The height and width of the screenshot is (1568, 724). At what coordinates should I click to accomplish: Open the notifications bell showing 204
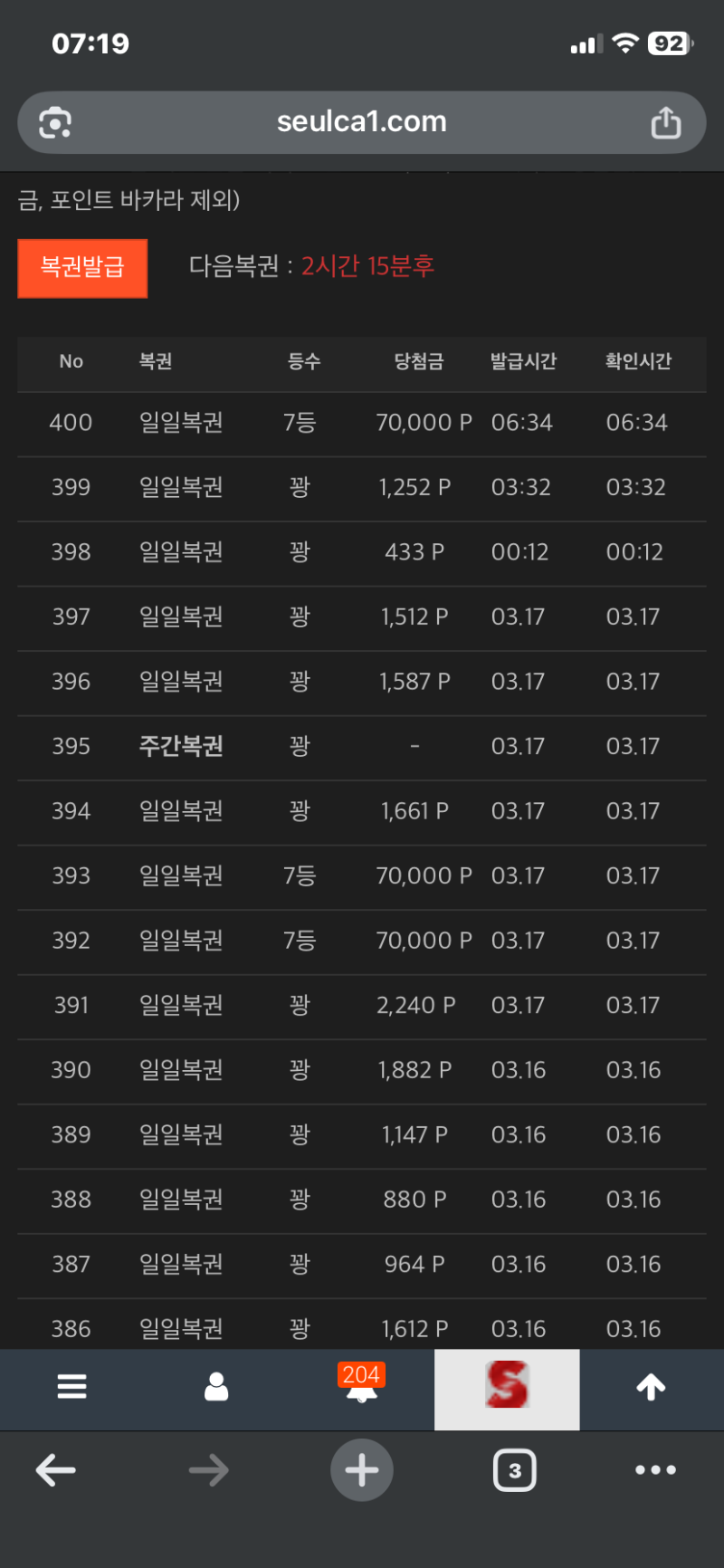361,1387
